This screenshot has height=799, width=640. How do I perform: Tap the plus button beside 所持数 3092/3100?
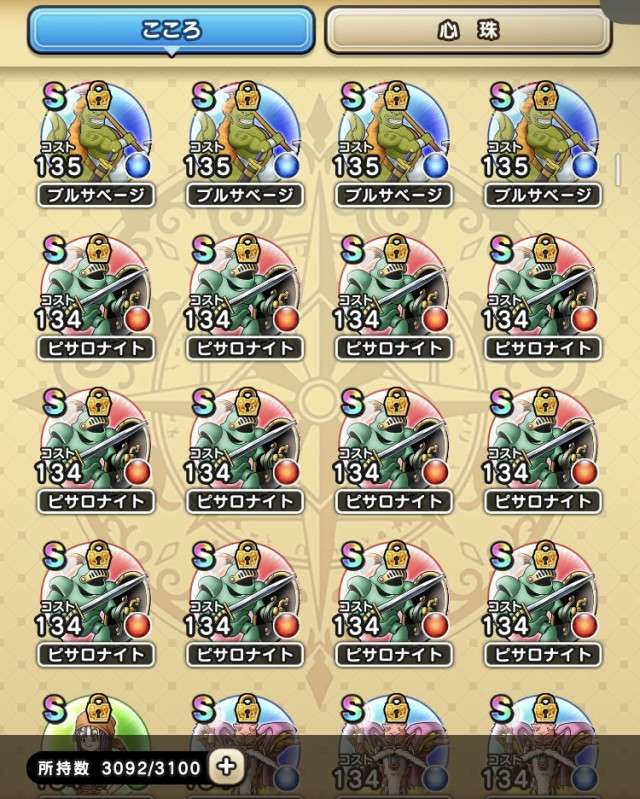(227, 767)
